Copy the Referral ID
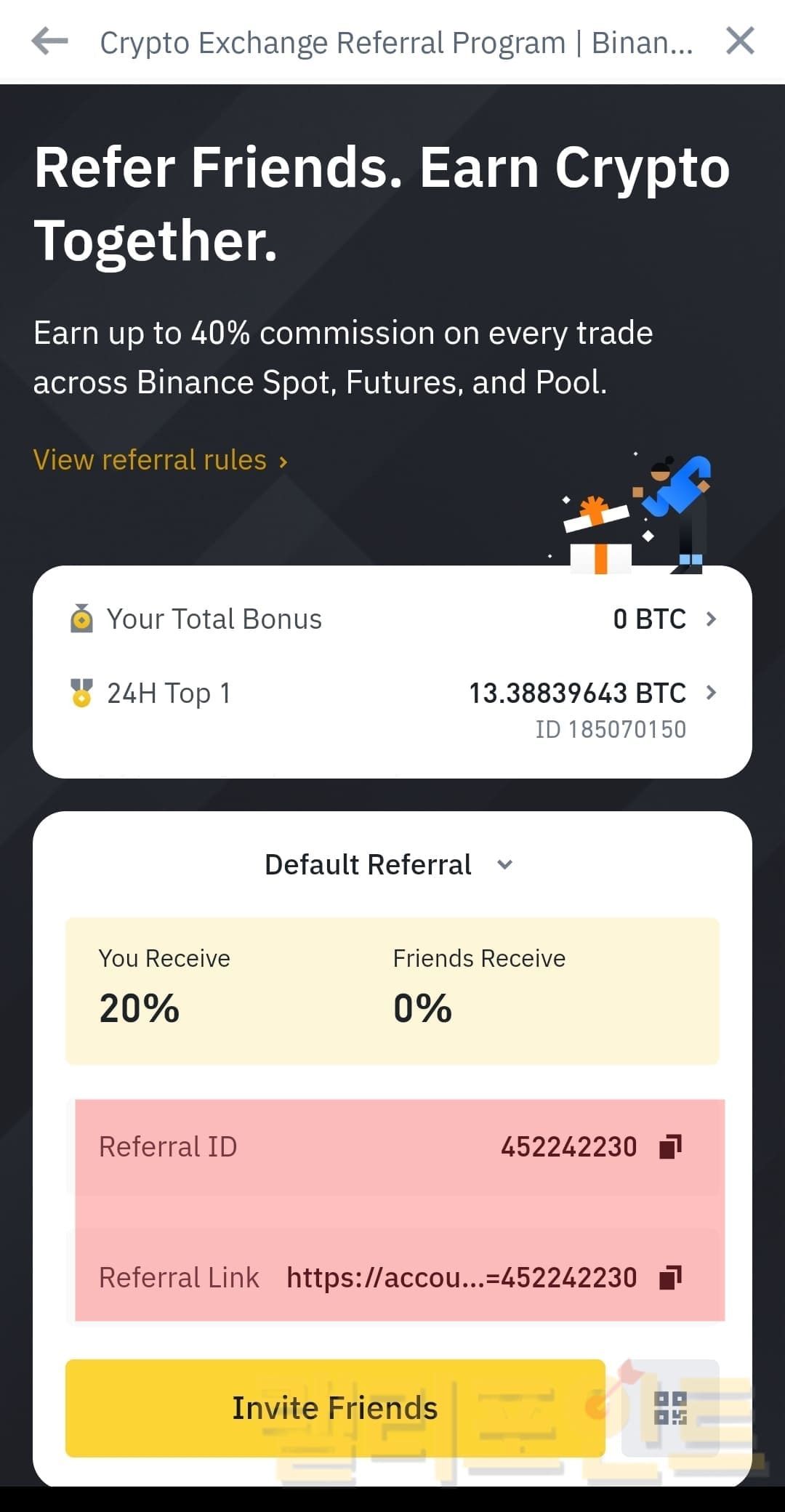 point(669,1147)
